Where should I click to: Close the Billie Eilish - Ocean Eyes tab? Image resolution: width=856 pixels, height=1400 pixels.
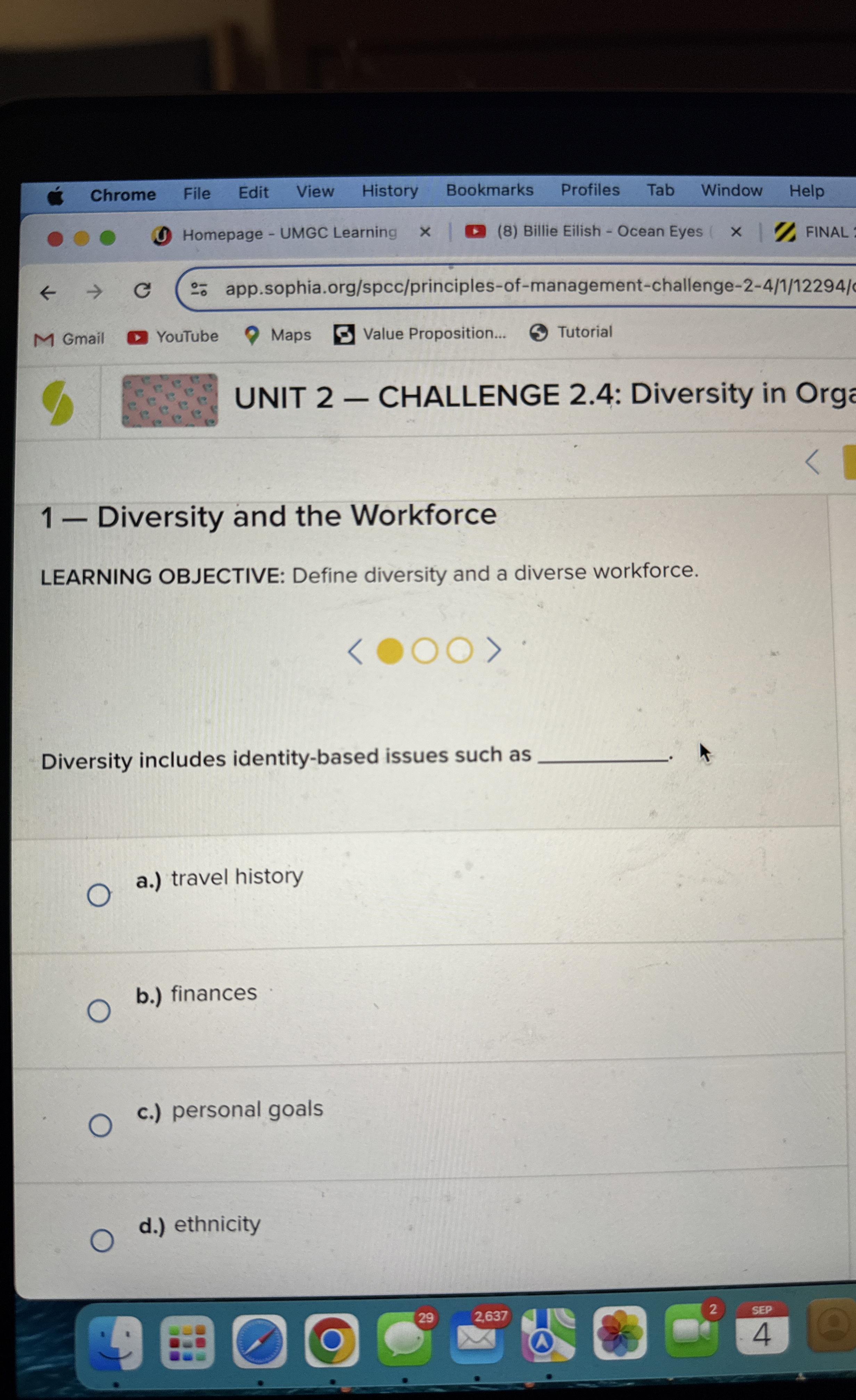tap(736, 231)
